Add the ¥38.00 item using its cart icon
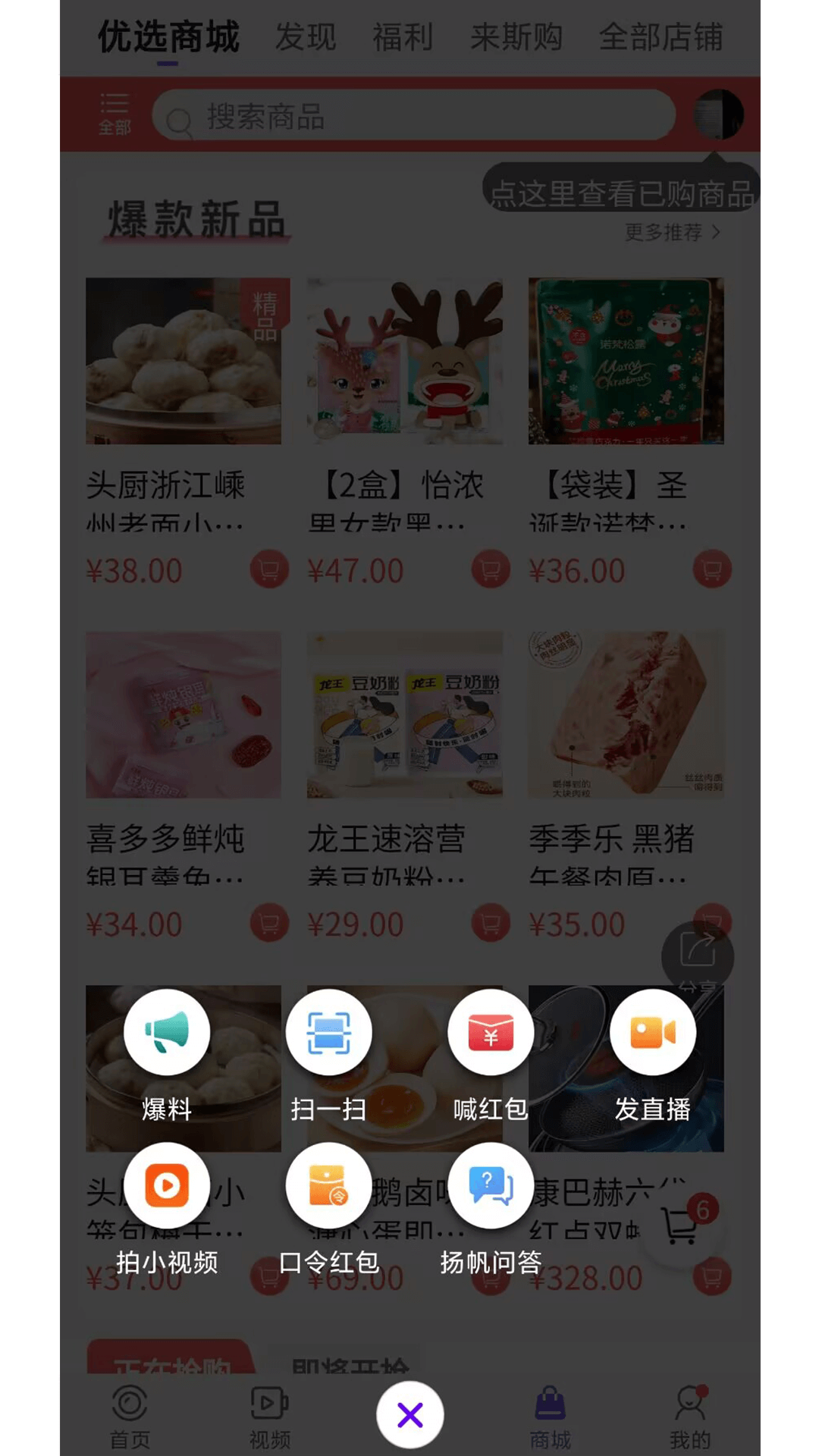This screenshot has width=819, height=1456. tap(270, 570)
